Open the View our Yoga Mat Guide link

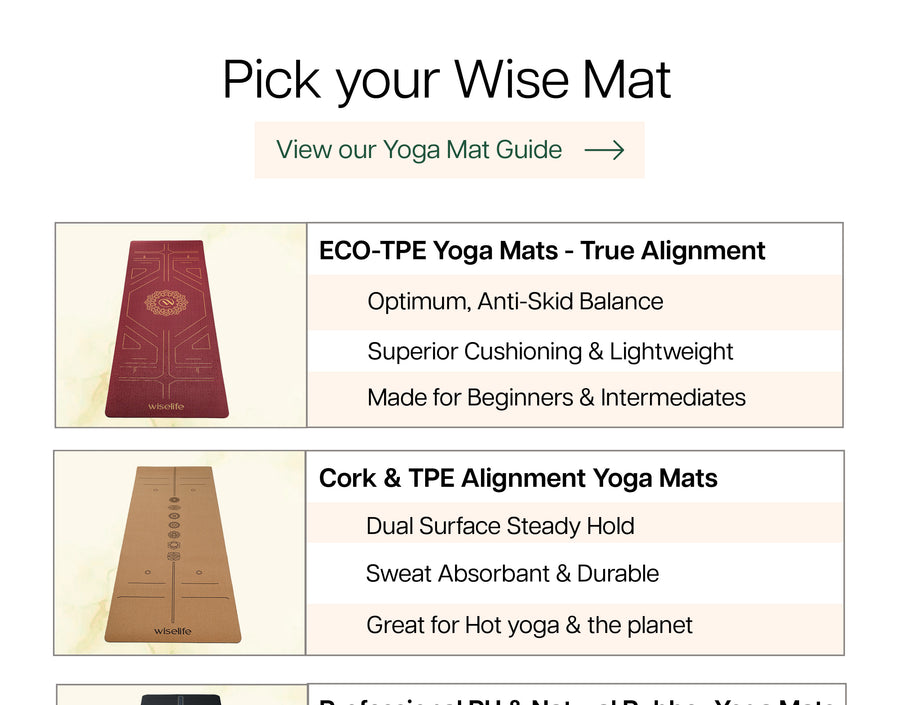(449, 150)
